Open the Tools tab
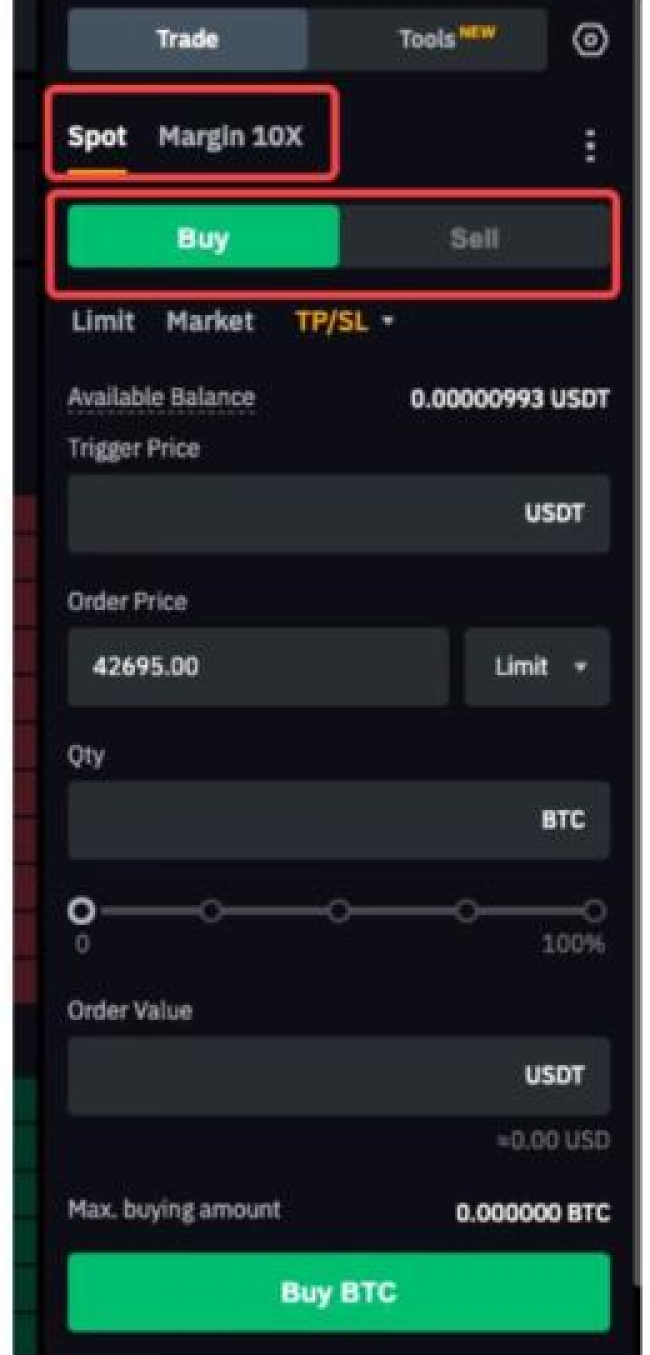Image resolution: width=650 pixels, height=1355 pixels. (x=427, y=40)
